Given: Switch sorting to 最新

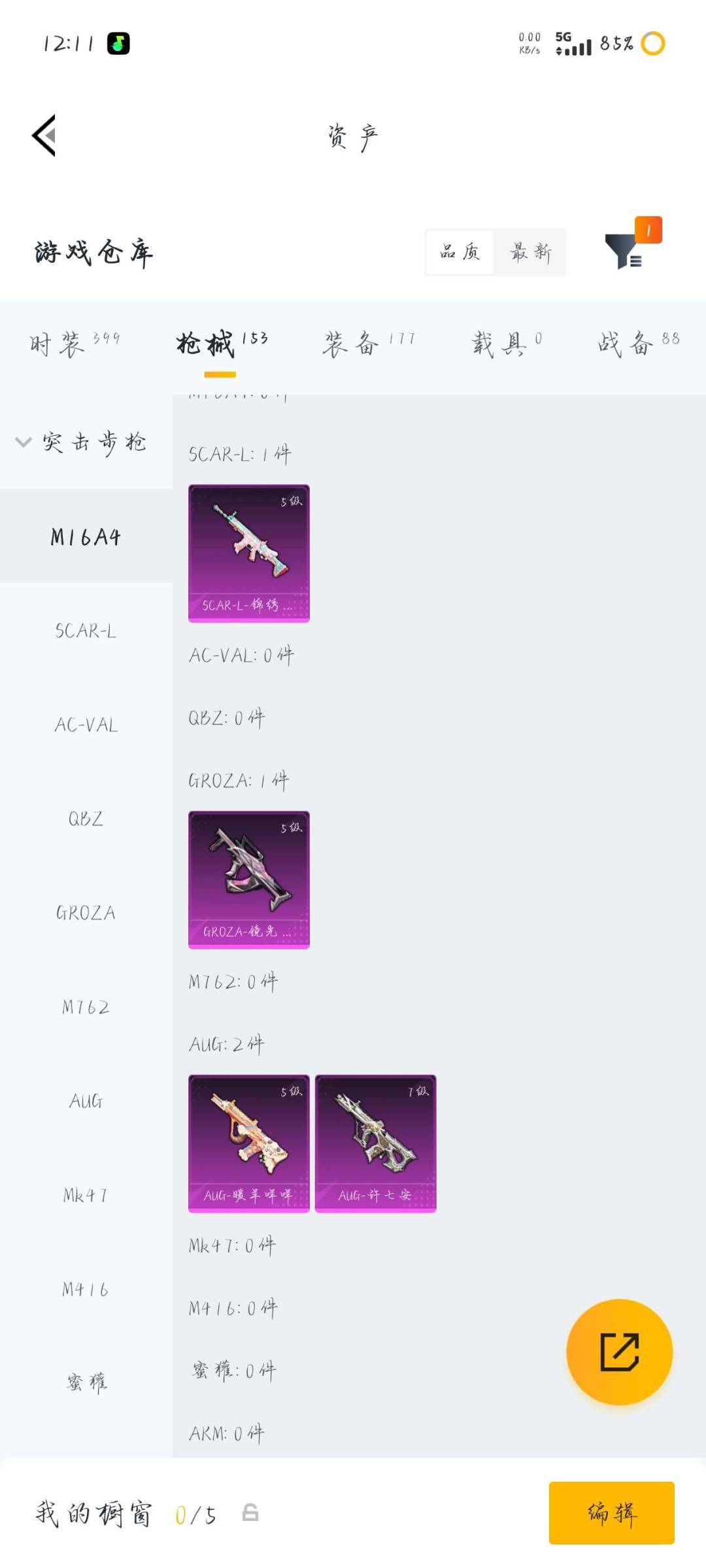Looking at the screenshot, I should tap(531, 253).
